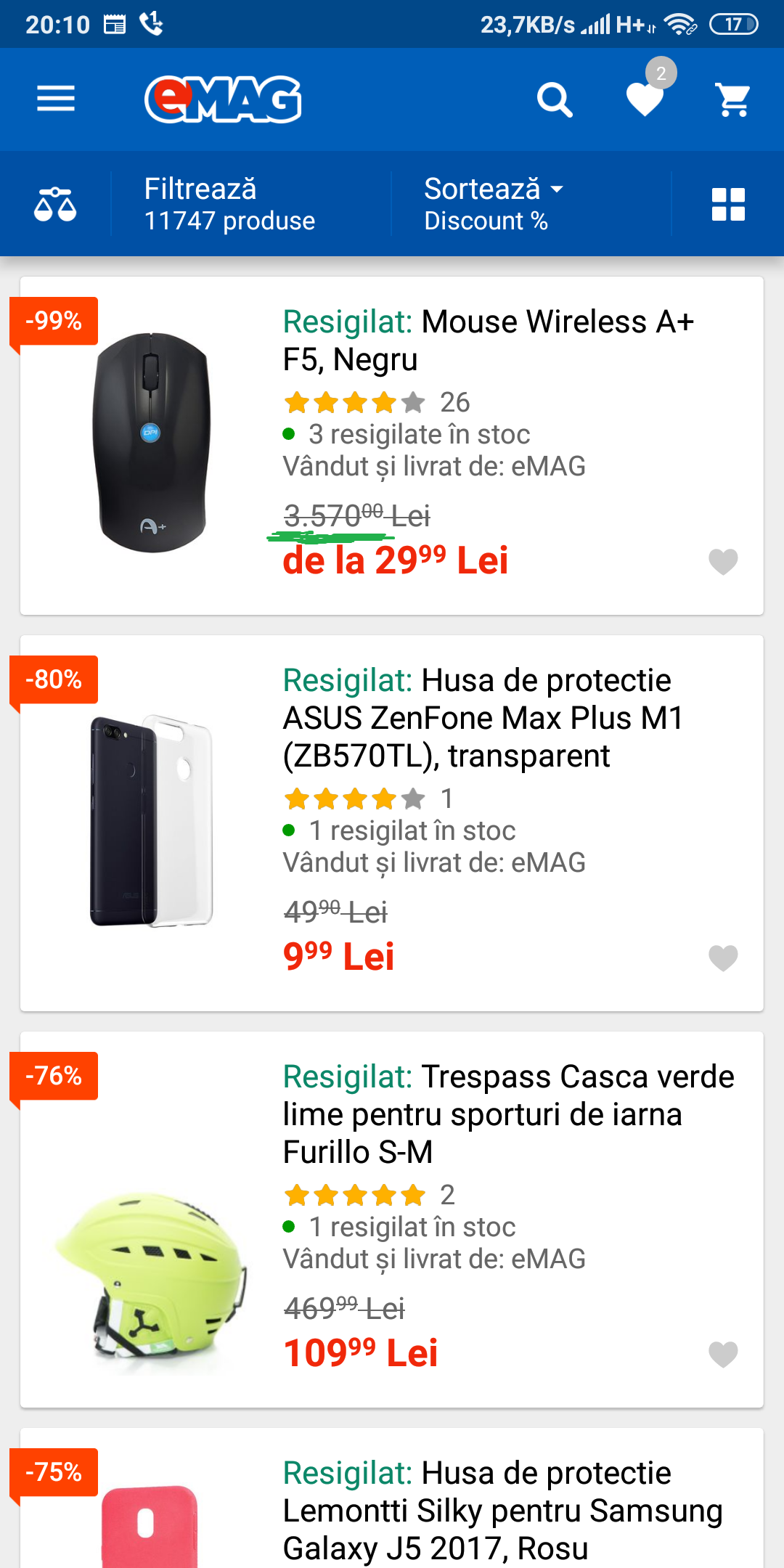The width and height of the screenshot is (784, 1568).
Task: Open the ASUS ZenFone Max Plus case product
Action: [483, 717]
